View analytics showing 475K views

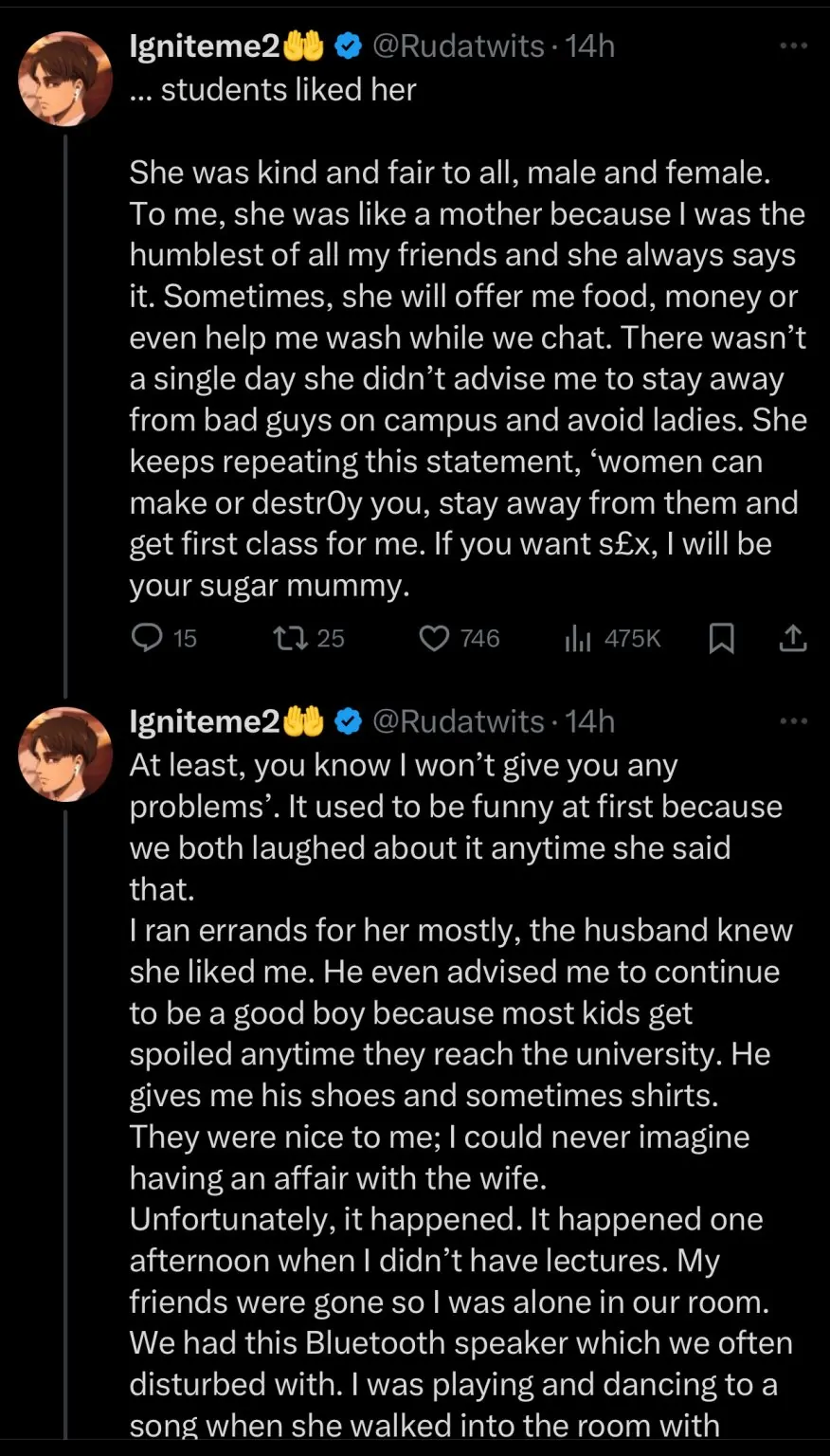578,639
